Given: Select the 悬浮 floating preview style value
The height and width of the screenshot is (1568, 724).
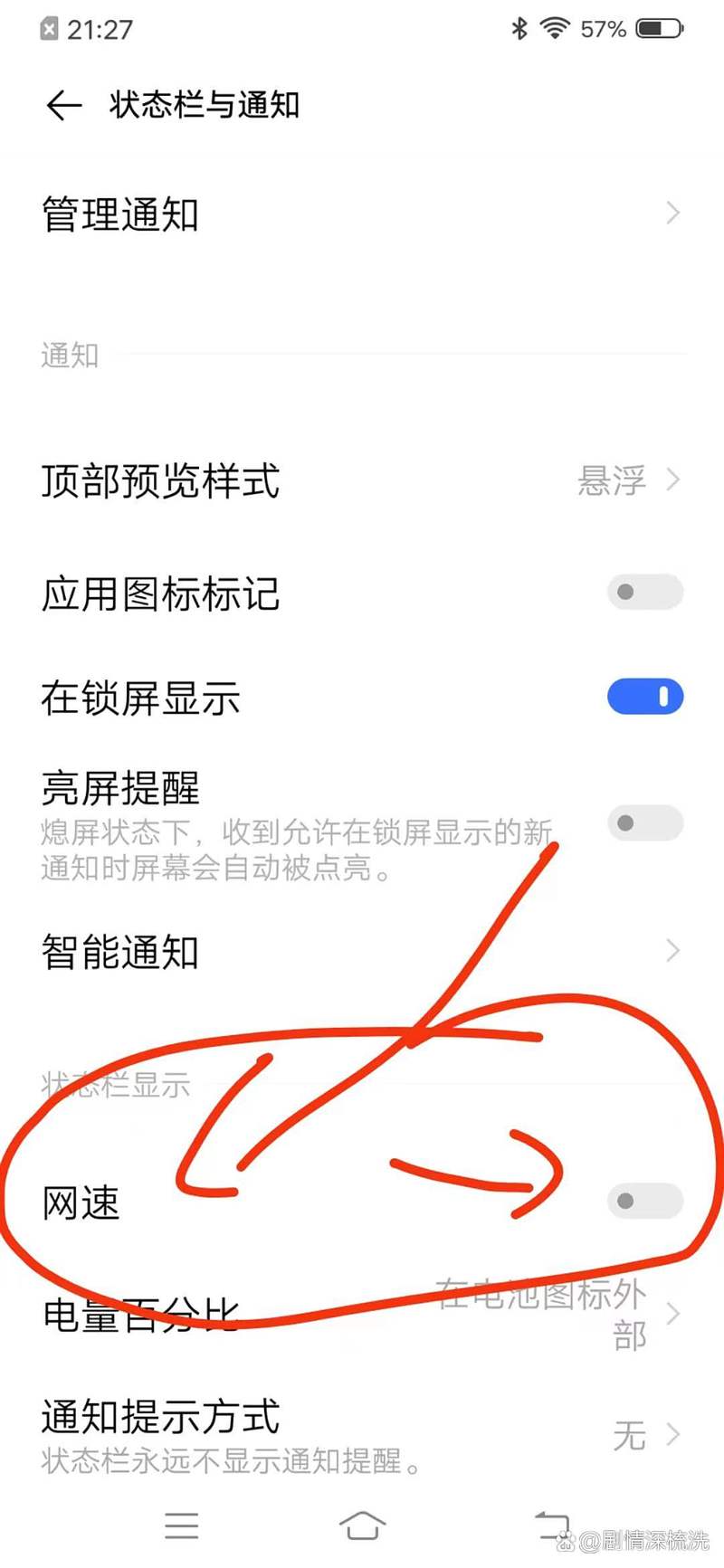Looking at the screenshot, I should pyautogui.click(x=612, y=480).
